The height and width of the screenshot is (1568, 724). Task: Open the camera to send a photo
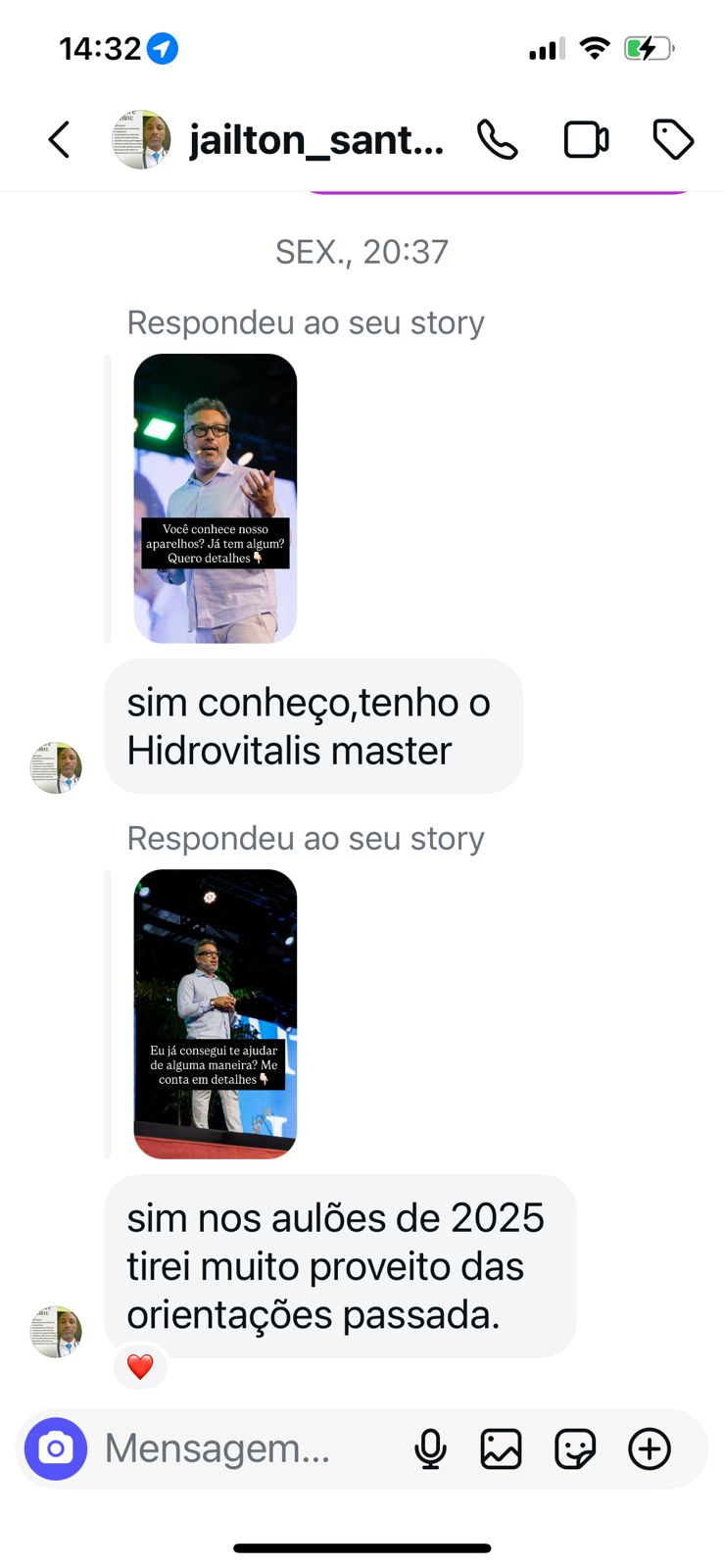(x=56, y=1447)
